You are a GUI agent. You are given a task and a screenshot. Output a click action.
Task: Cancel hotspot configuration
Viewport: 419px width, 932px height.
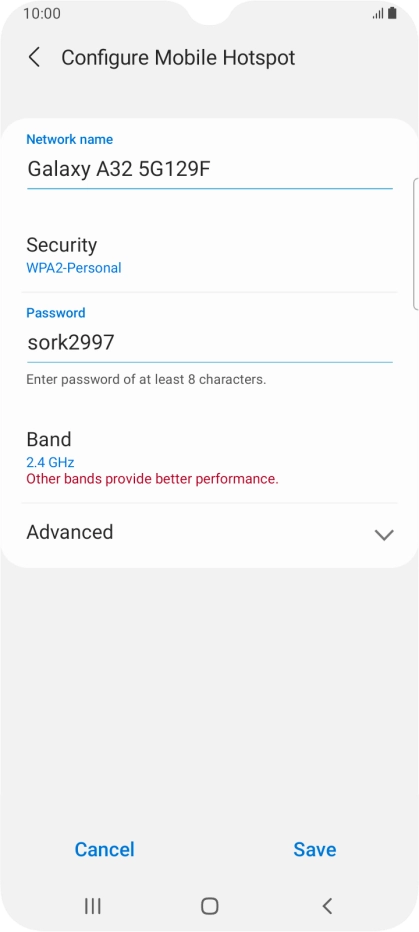pyautogui.click(x=105, y=849)
